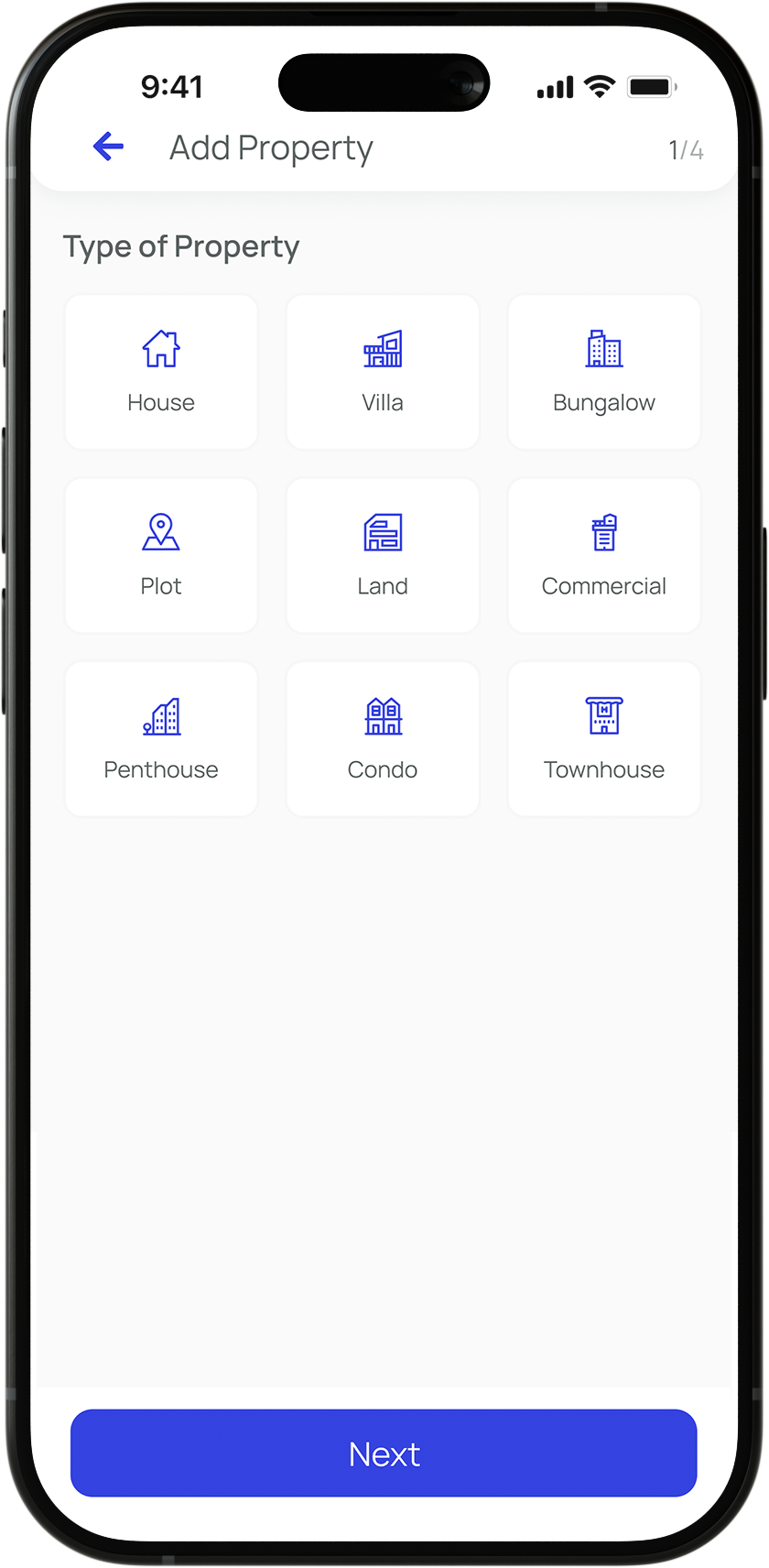Select the Commercial property type

click(604, 555)
